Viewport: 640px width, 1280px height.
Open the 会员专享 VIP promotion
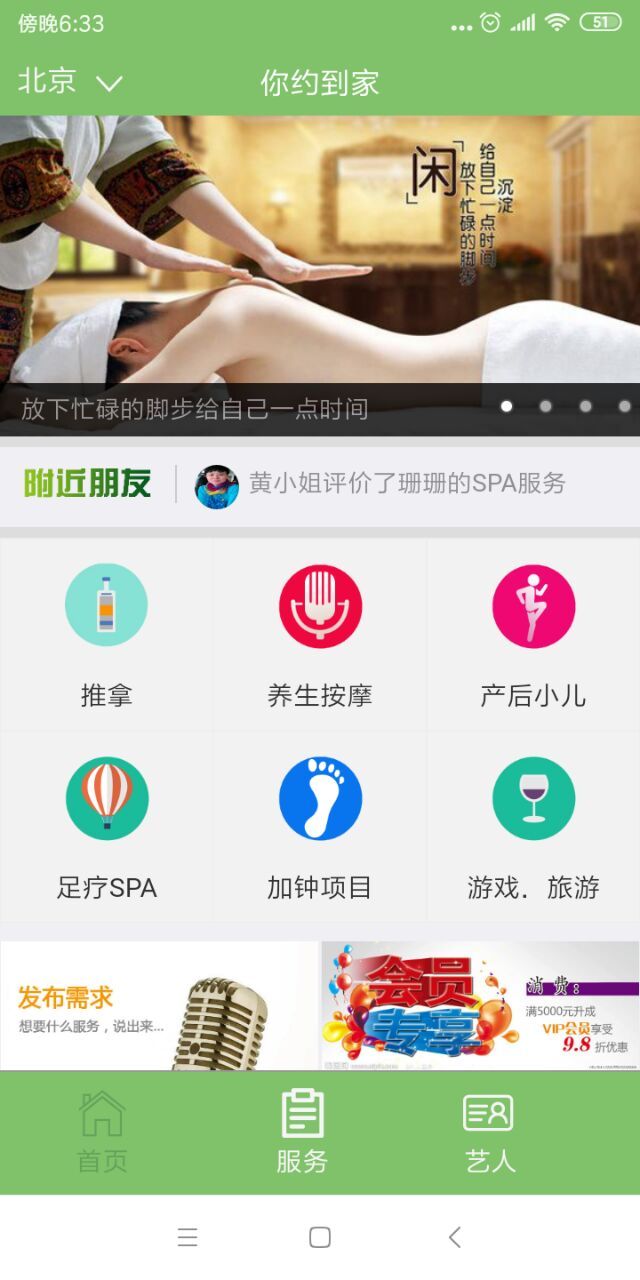(x=480, y=1006)
